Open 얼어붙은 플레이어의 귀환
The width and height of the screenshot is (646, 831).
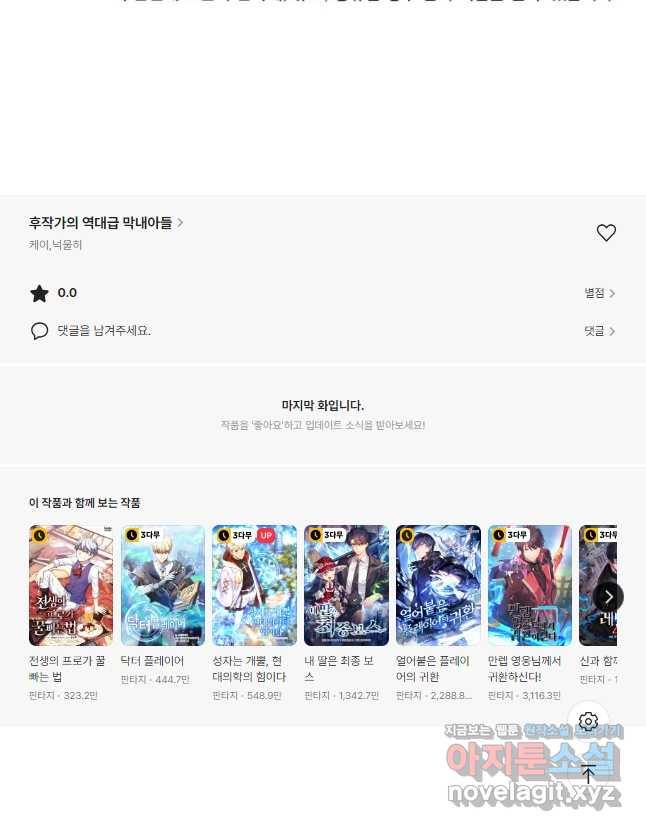tap(438, 586)
